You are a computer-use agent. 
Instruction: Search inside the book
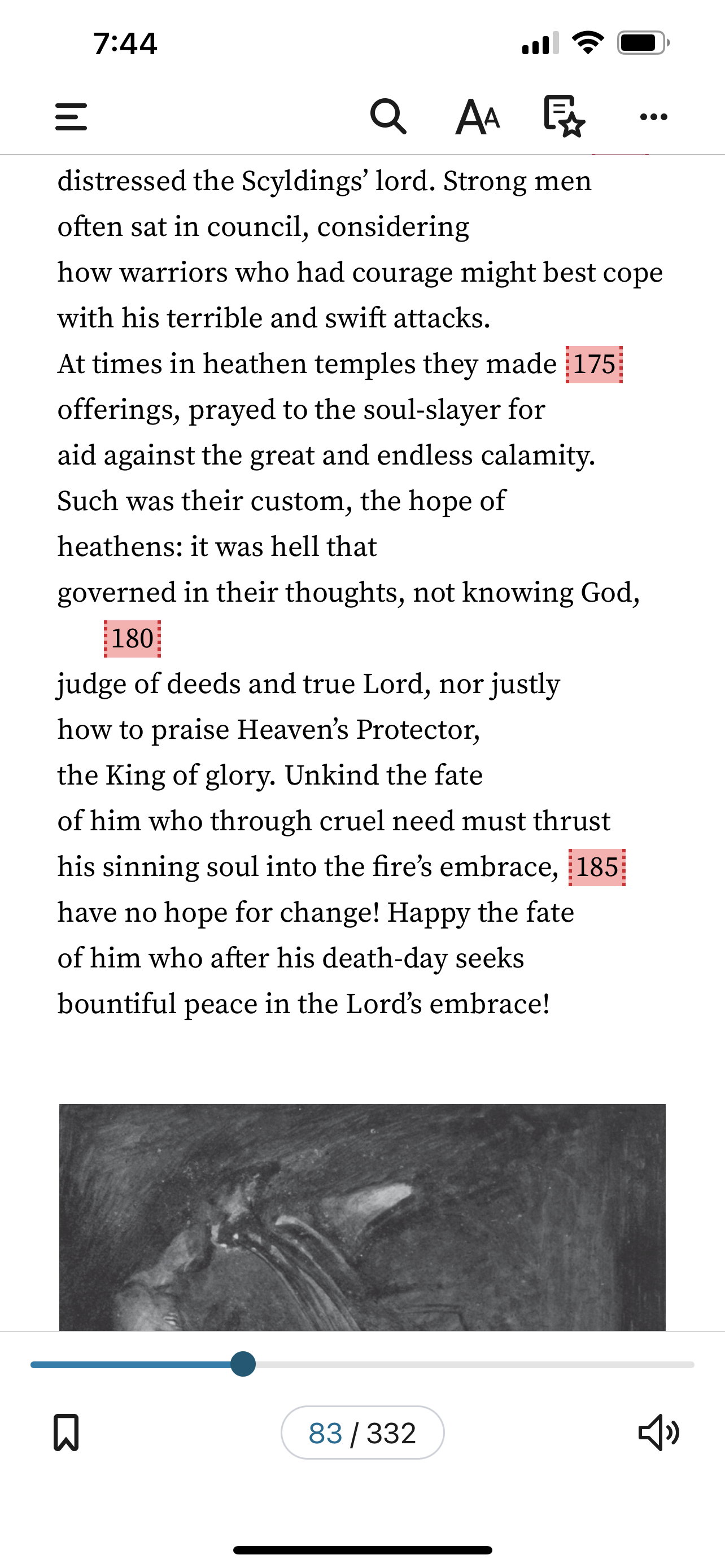388,116
